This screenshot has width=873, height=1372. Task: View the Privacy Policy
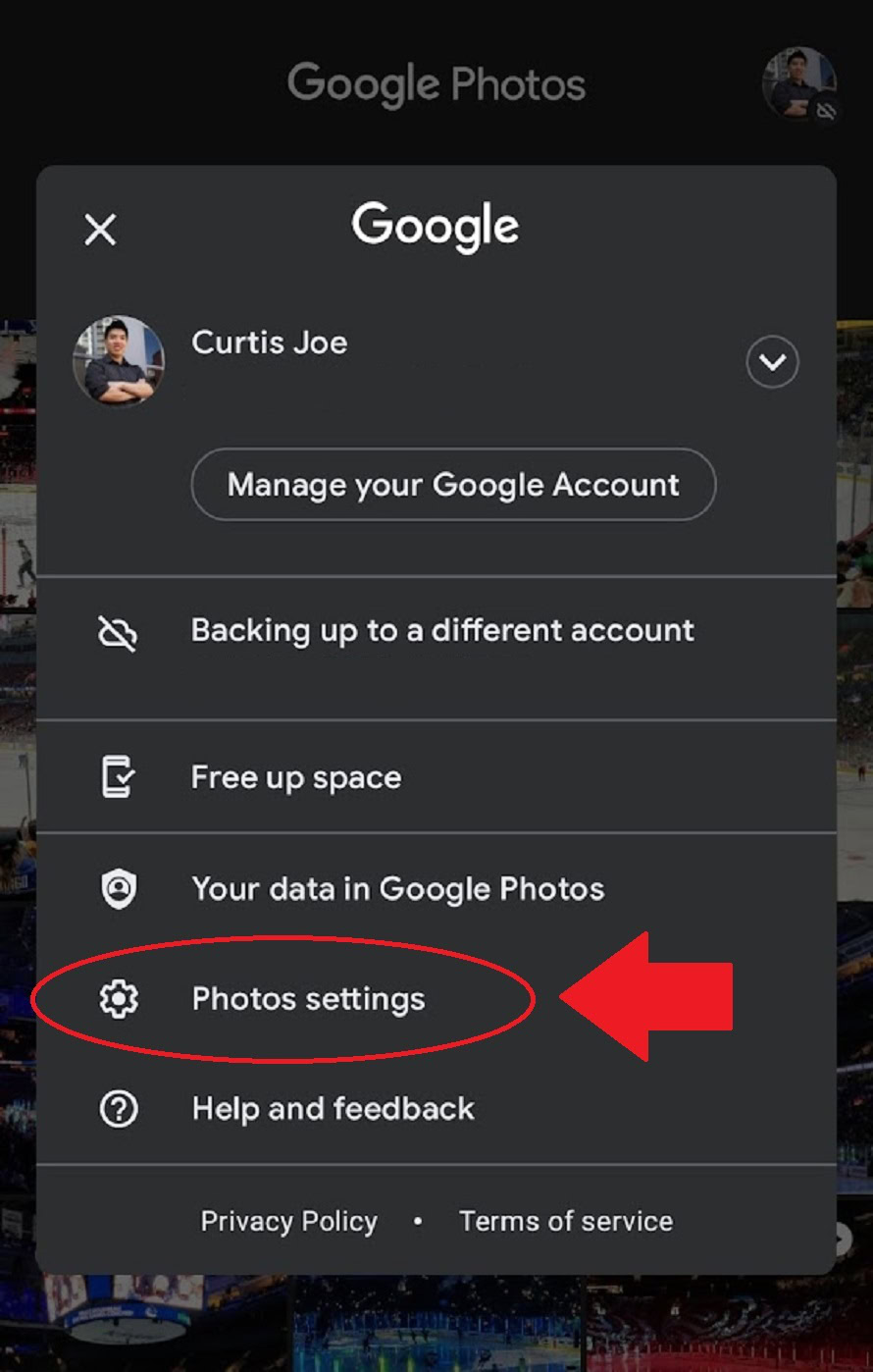click(x=288, y=1221)
